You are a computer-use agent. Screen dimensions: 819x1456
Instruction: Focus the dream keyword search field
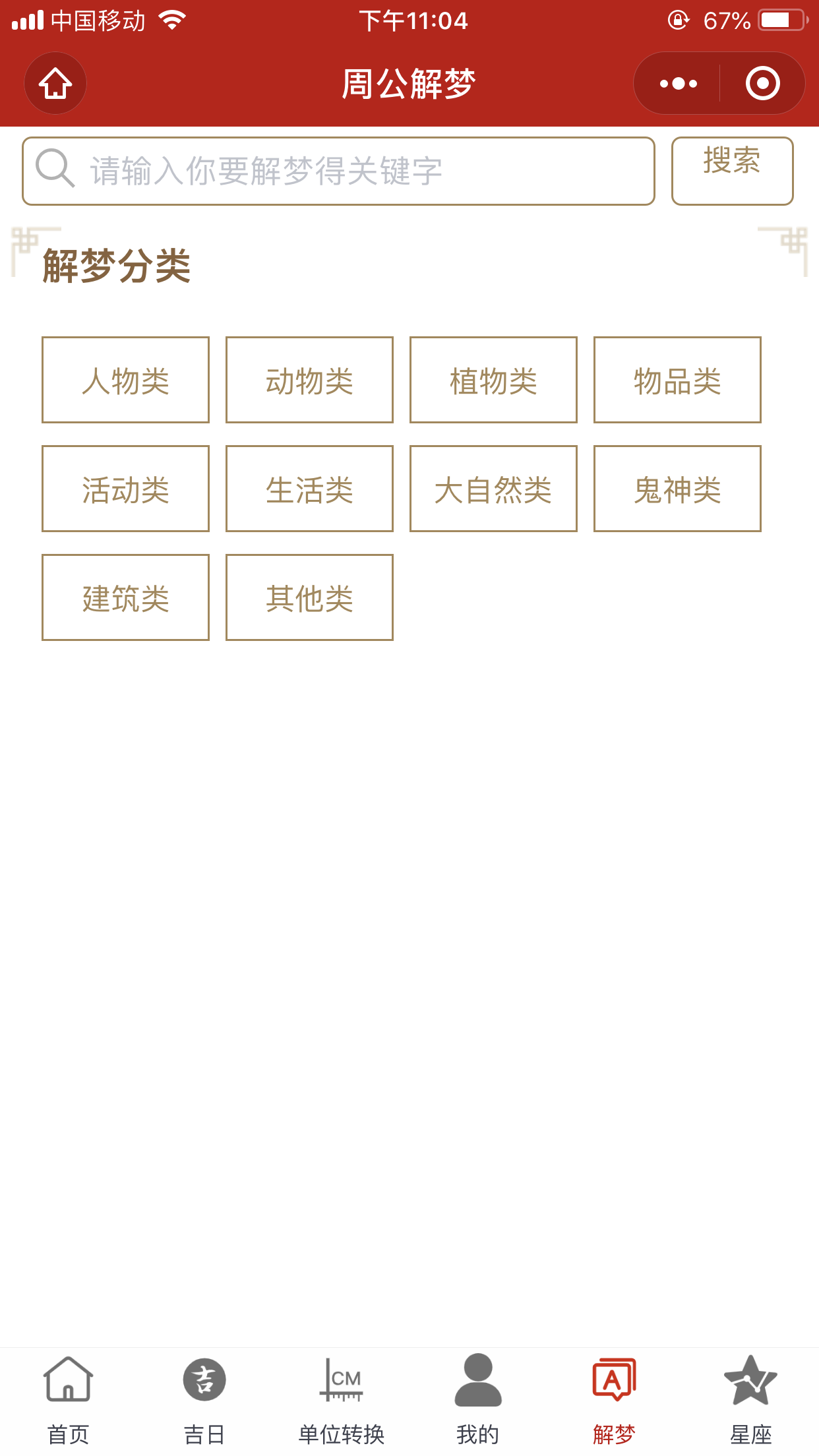click(x=338, y=171)
